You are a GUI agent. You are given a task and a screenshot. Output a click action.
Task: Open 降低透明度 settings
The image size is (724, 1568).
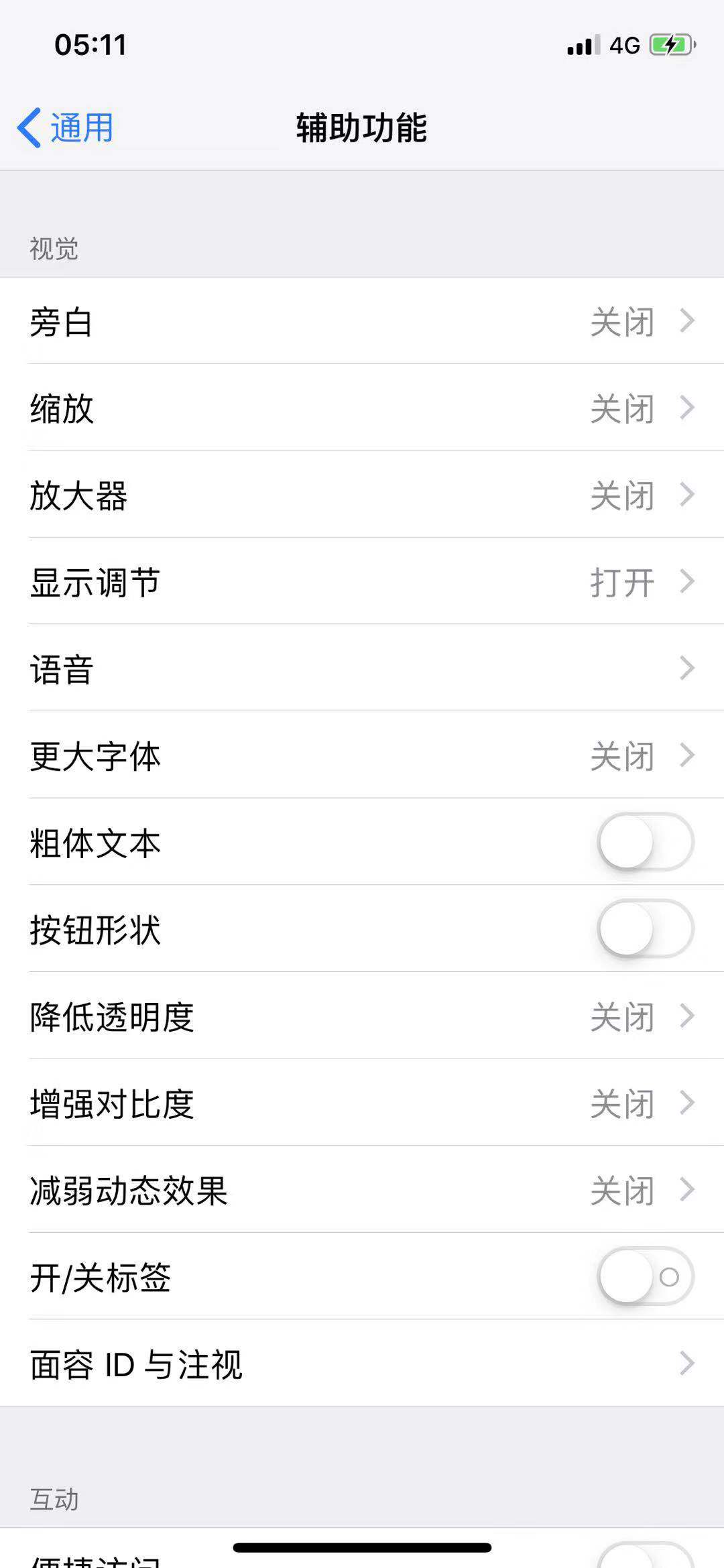click(686, 1018)
